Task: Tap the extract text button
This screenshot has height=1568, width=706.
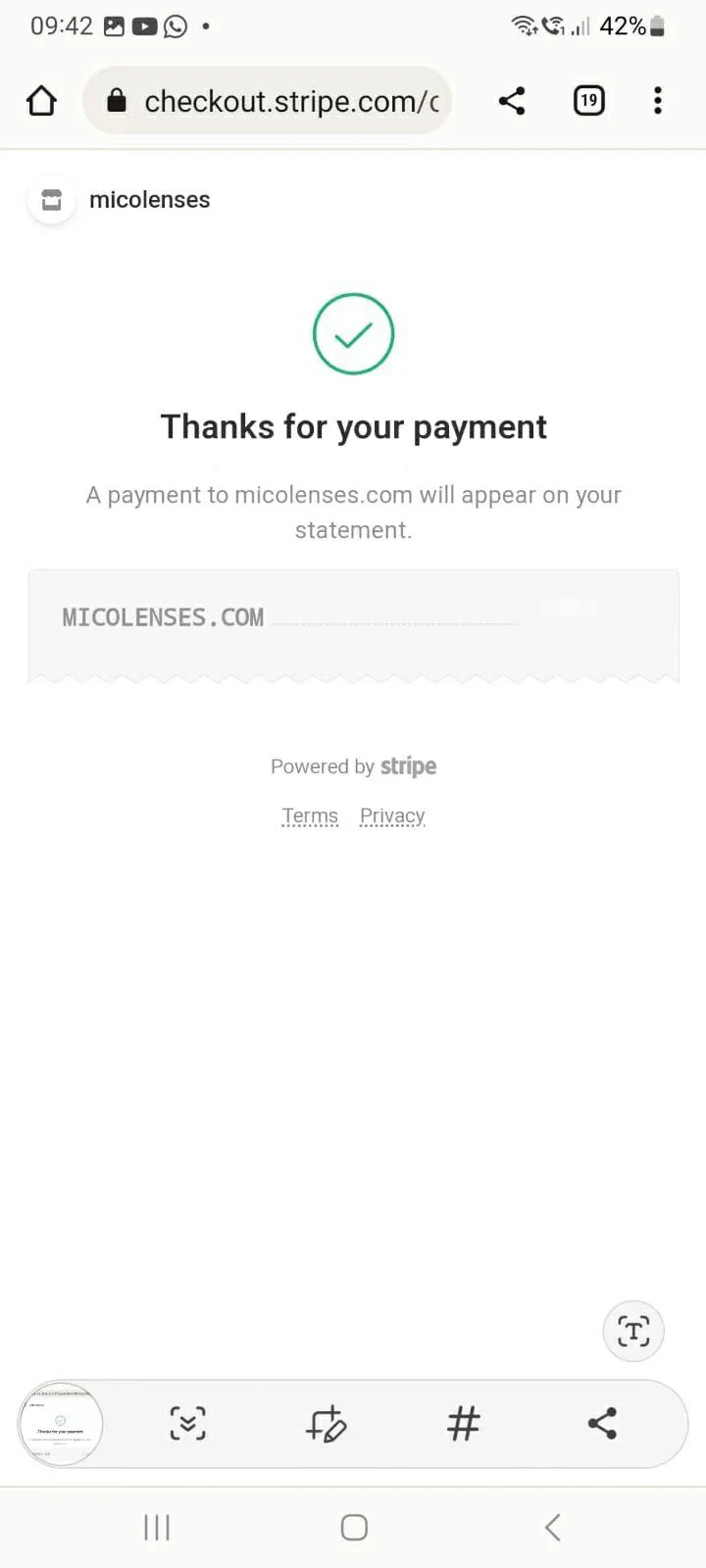Action: [x=633, y=1331]
